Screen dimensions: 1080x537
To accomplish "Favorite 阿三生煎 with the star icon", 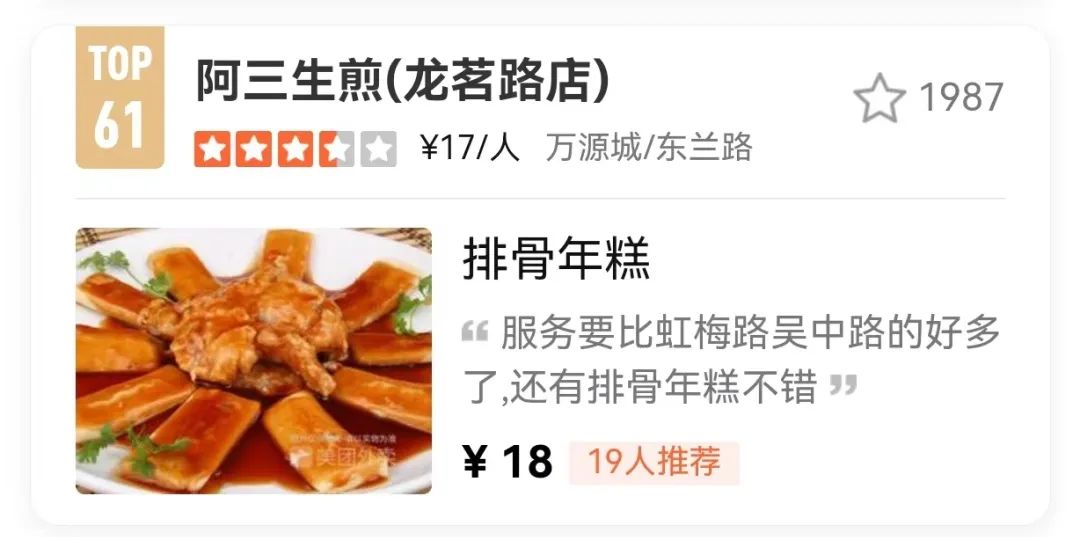I will pos(879,98).
